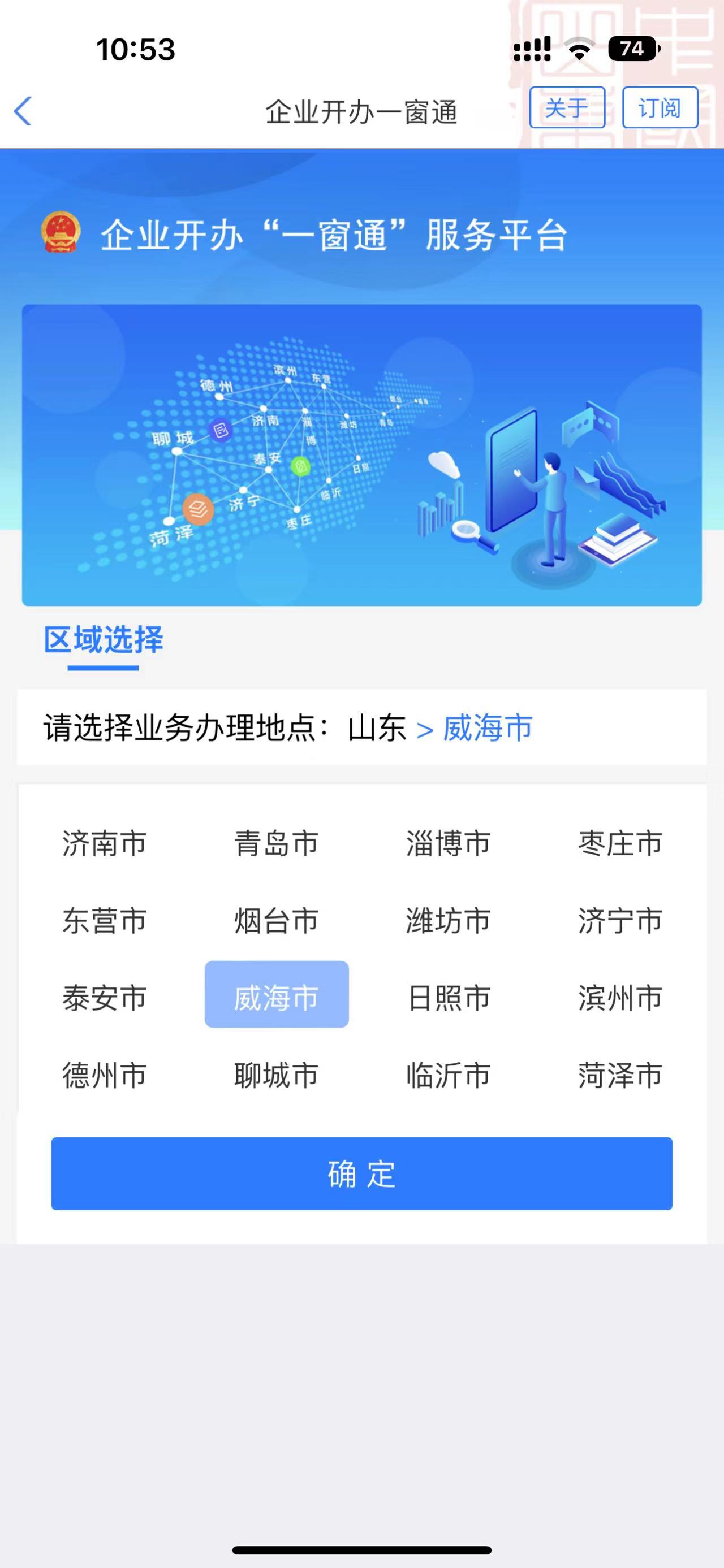724x1568 pixels.
Task: Tap the back arrow in the navigation bar
Action: click(23, 112)
